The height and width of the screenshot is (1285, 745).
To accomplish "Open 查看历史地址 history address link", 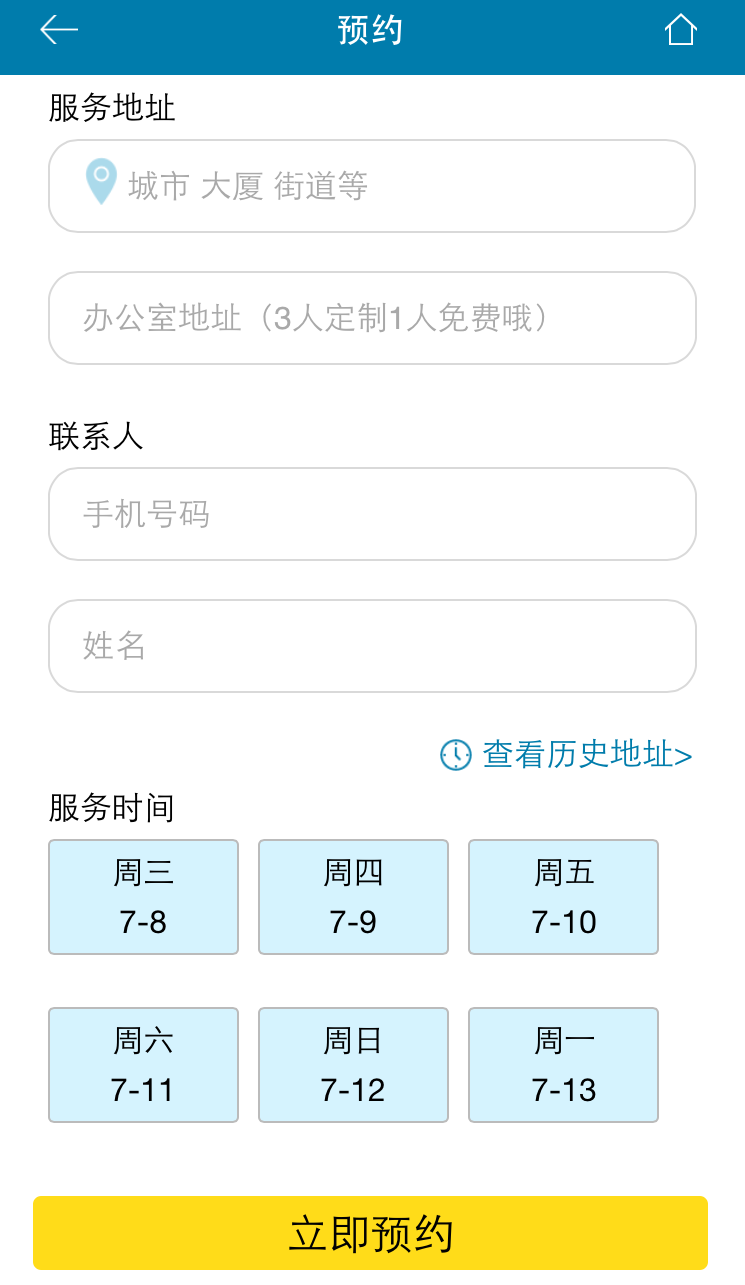I will 567,754.
